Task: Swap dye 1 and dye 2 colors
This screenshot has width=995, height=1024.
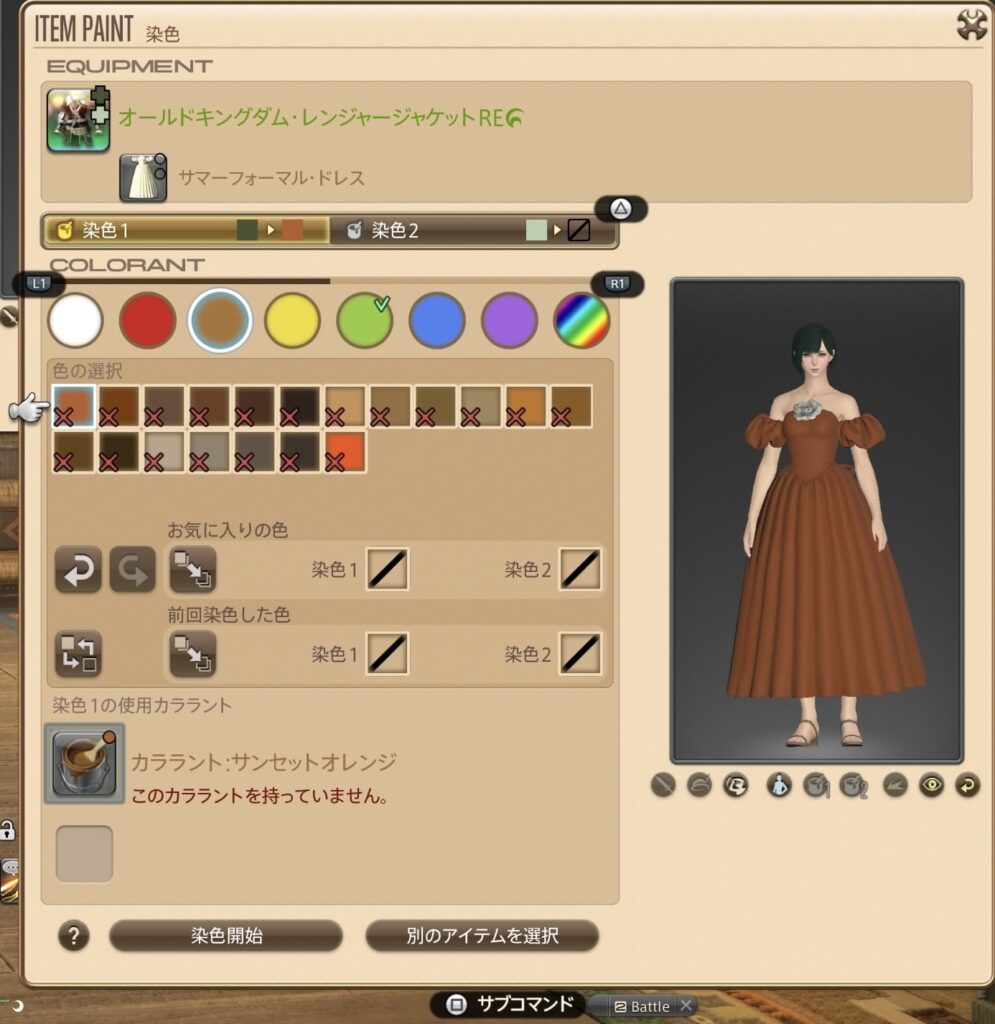Action: pyautogui.click(x=78, y=654)
